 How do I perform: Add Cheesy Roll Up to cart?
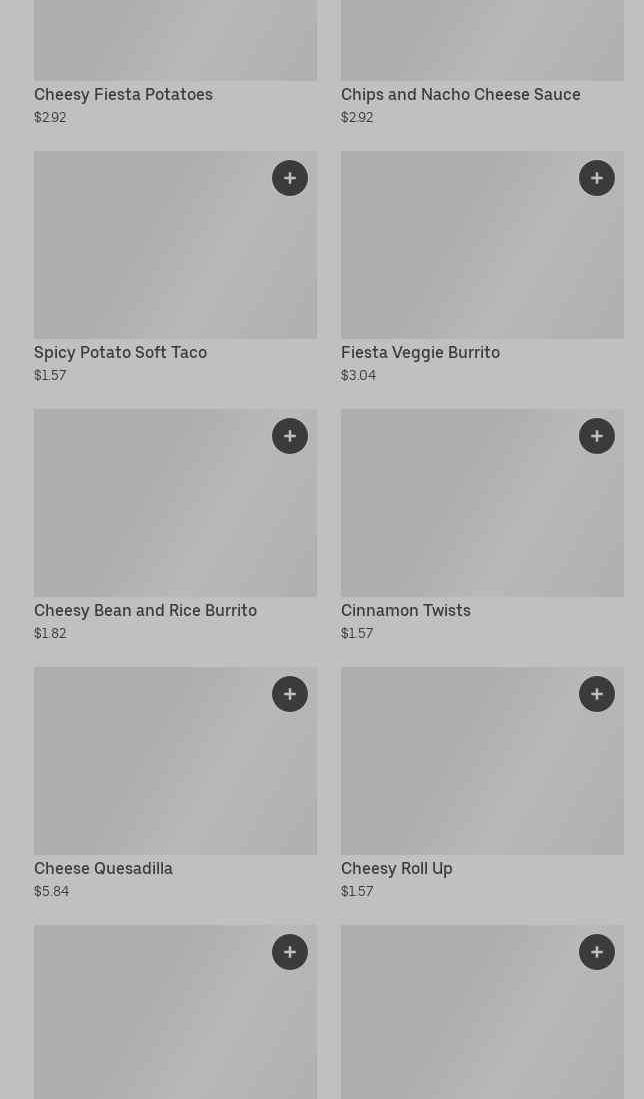tap(597, 694)
